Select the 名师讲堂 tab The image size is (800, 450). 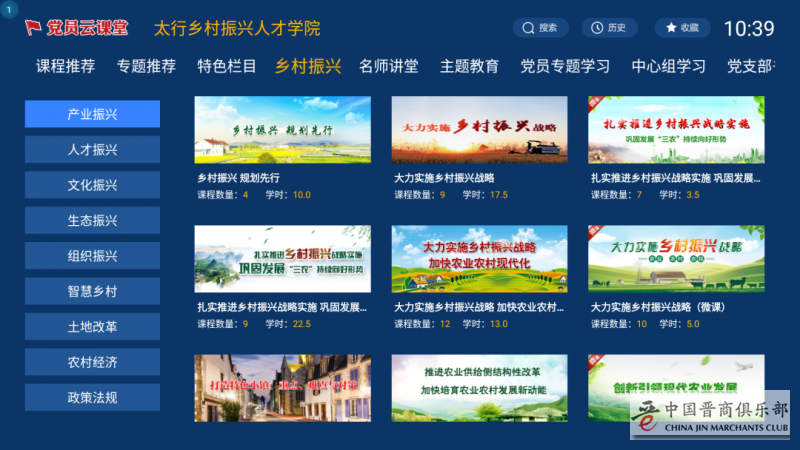pos(389,67)
